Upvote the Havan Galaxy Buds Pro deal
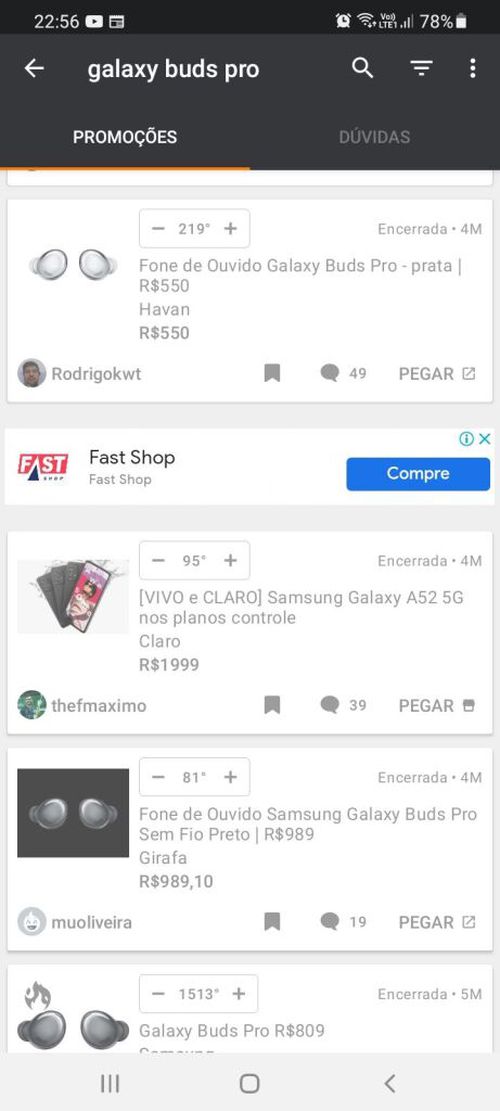 pyautogui.click(x=230, y=229)
